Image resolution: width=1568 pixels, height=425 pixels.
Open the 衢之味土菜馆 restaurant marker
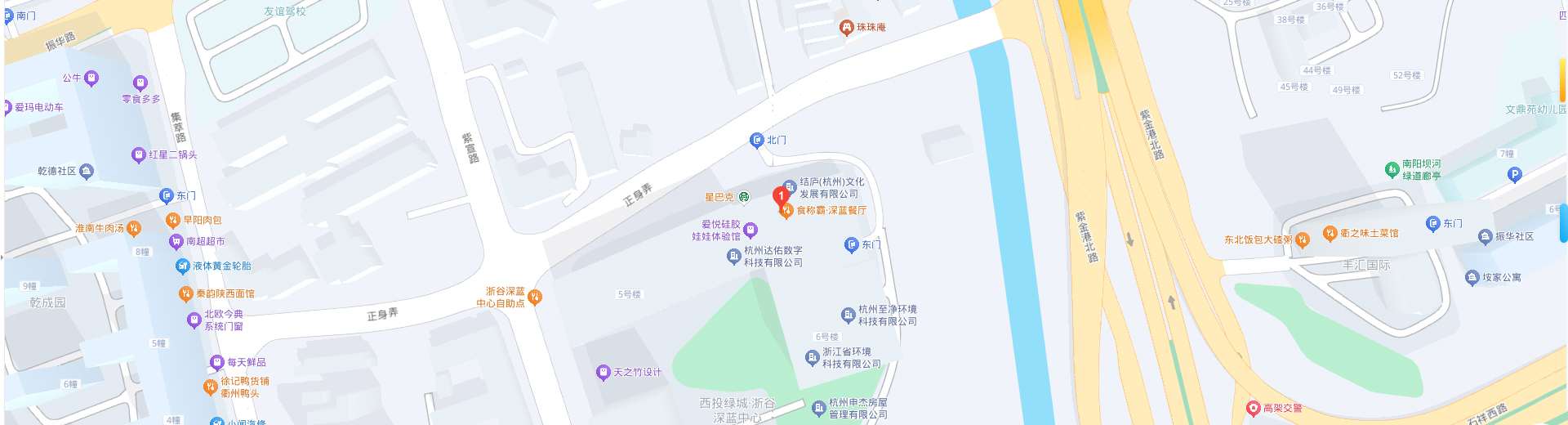pyautogui.click(x=1330, y=234)
